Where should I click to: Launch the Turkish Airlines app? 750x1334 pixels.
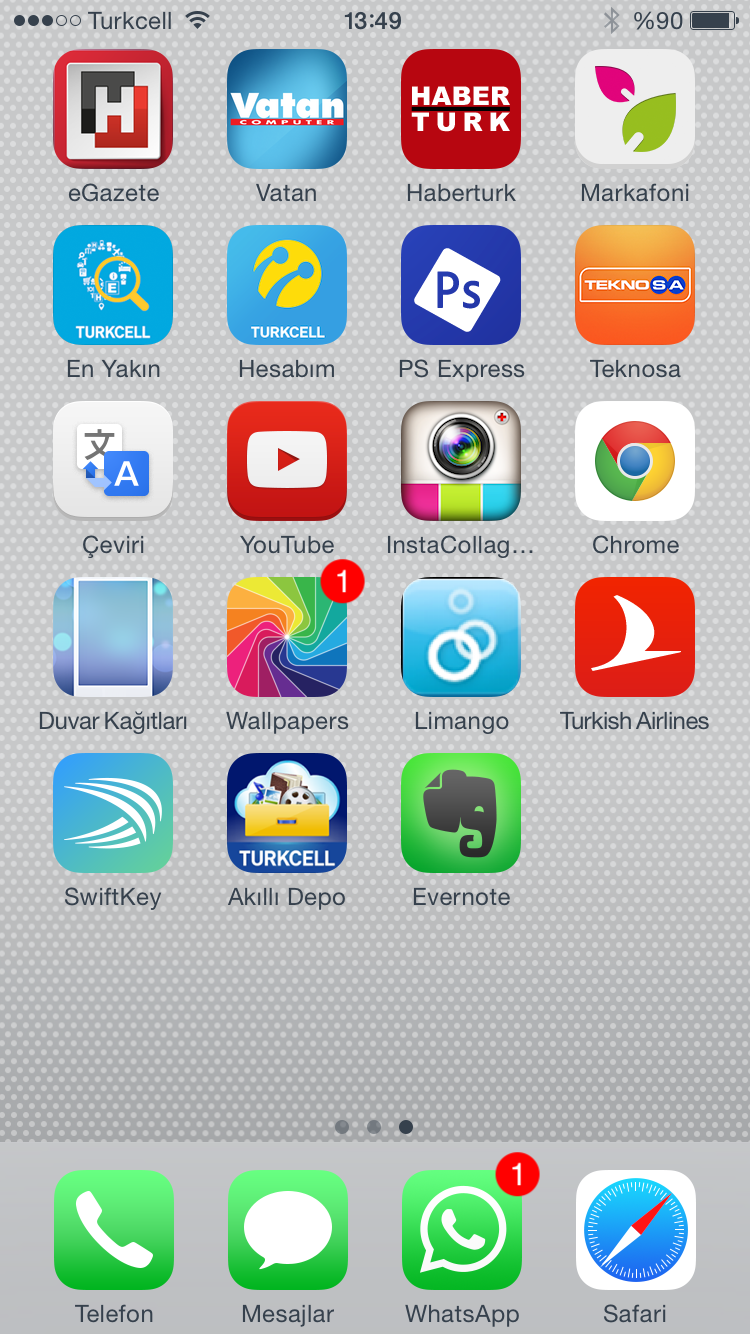[635, 637]
